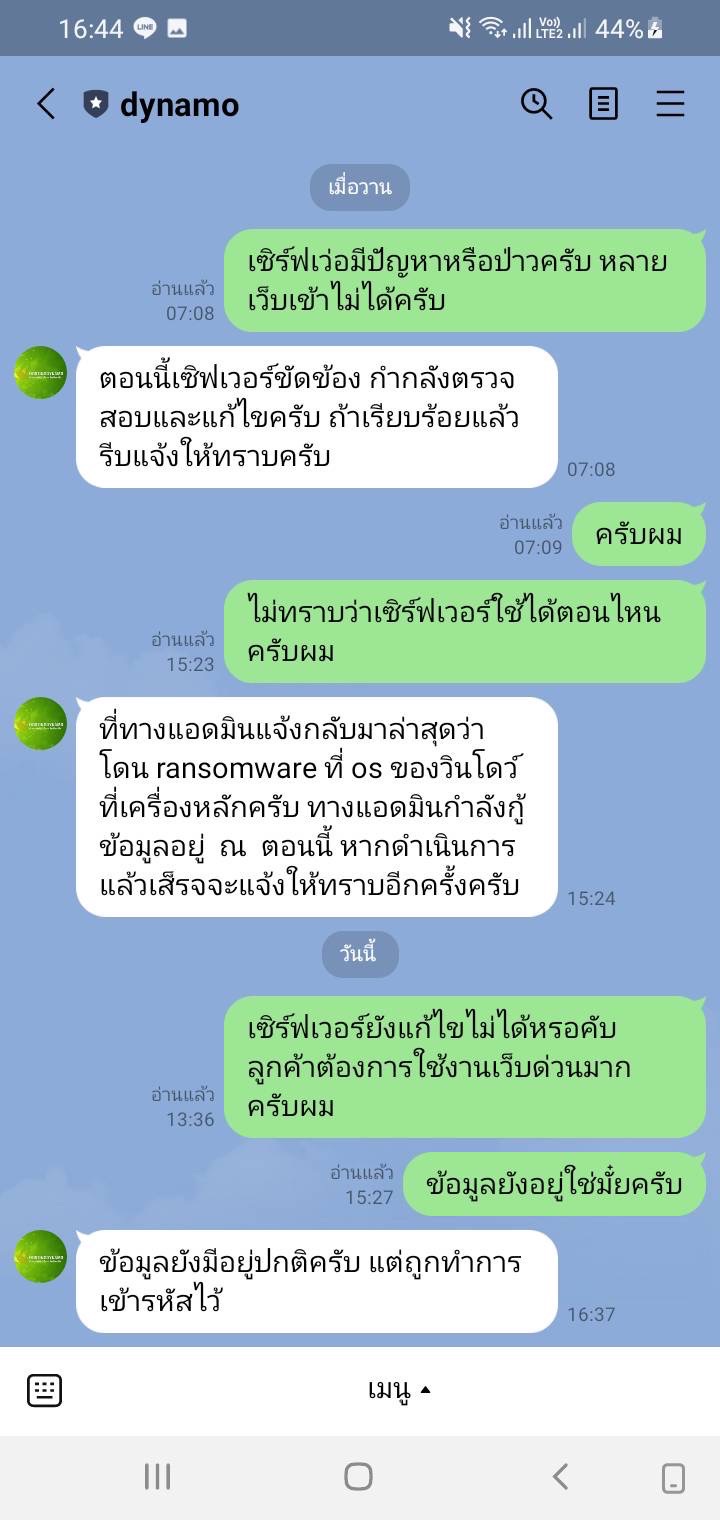Expand the เมนู menu
Viewport: 720px width, 1520px height.
399,1390
